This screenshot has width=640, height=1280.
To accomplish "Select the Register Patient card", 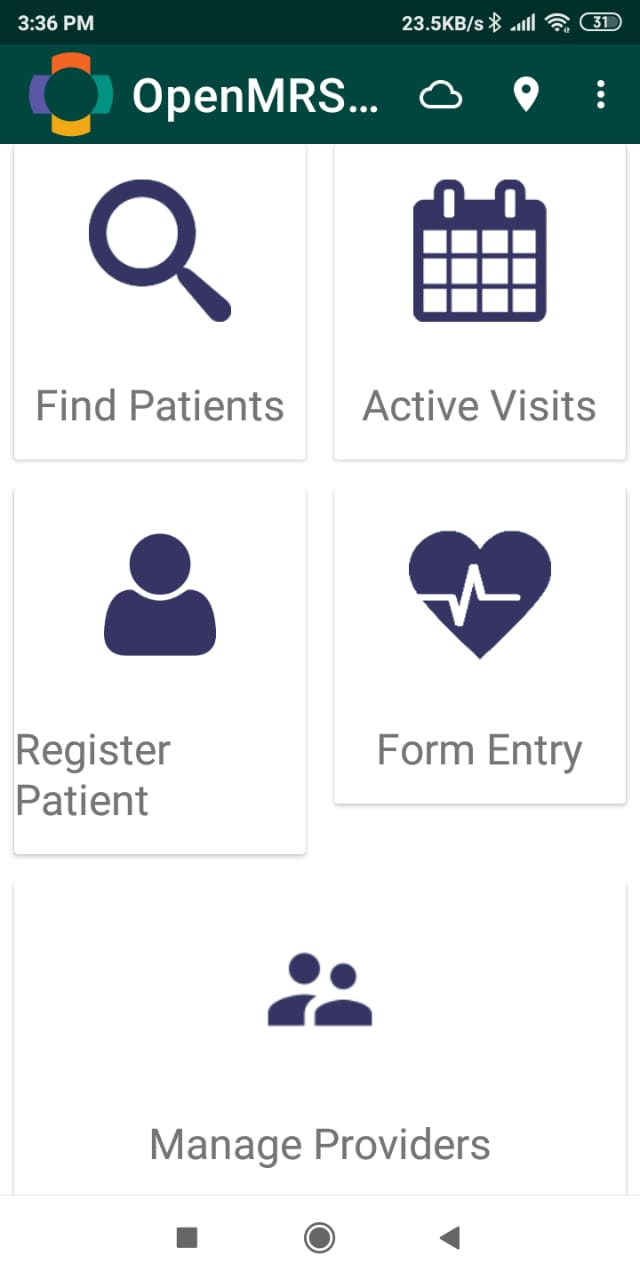I will [160, 671].
